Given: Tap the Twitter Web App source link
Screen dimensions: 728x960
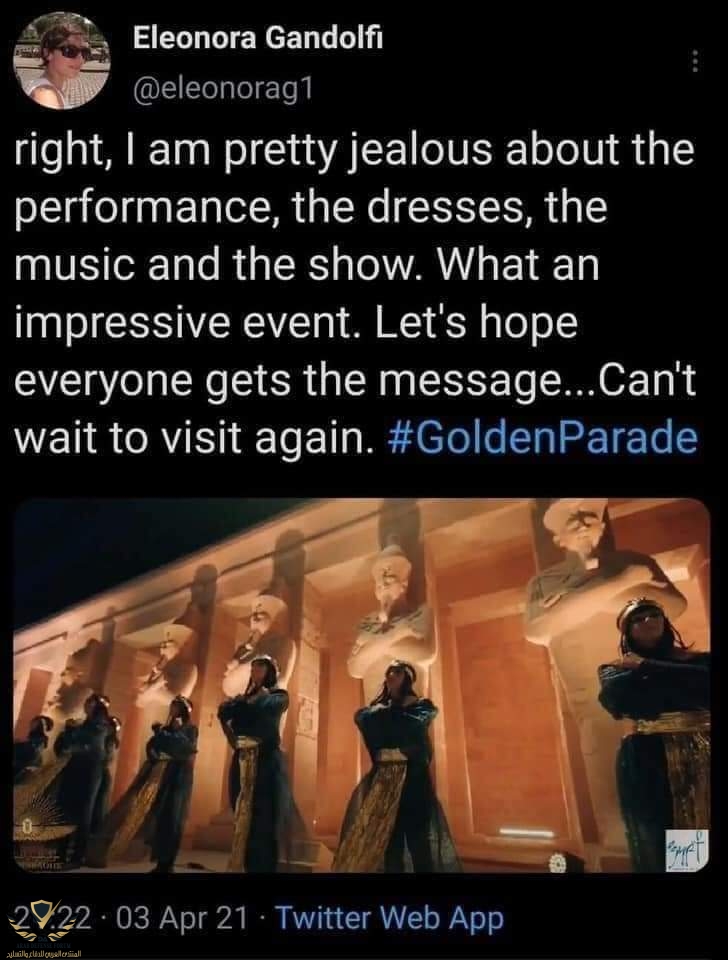Looking at the screenshot, I should [388, 917].
